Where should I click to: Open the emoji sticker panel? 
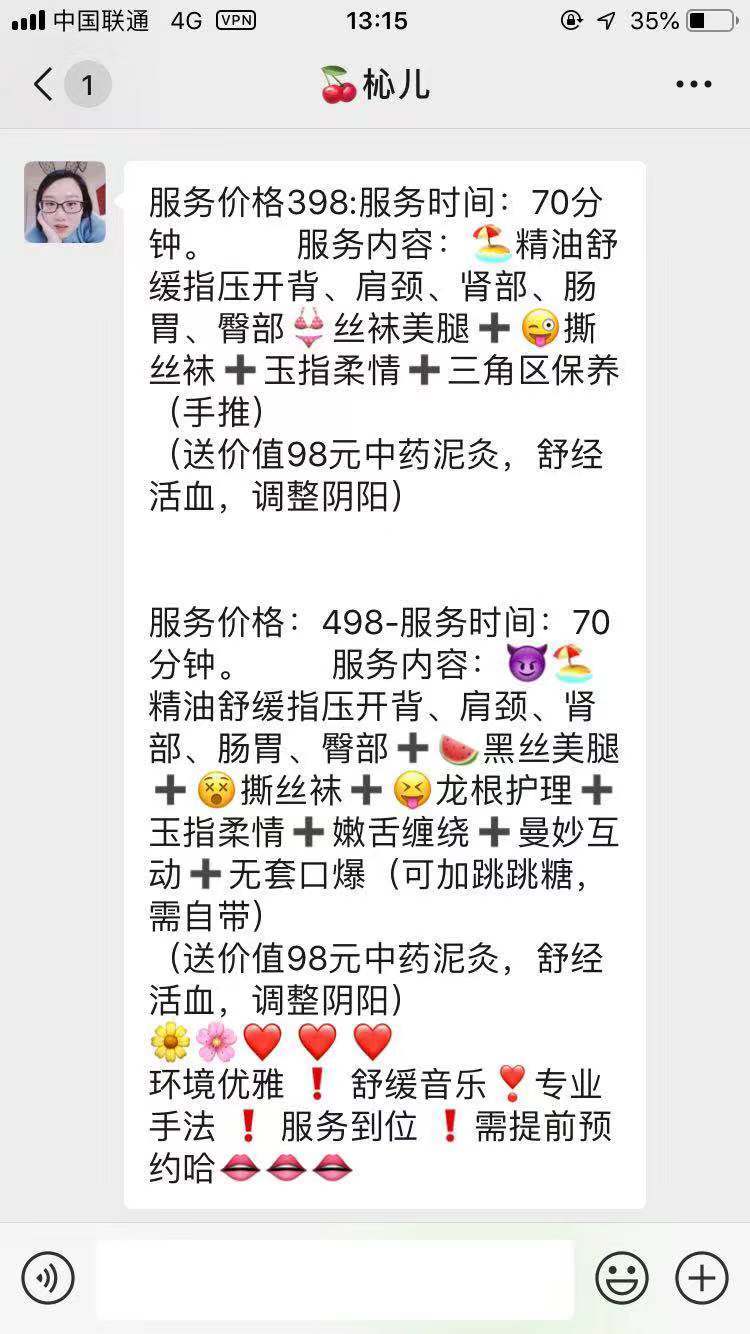(622, 1277)
